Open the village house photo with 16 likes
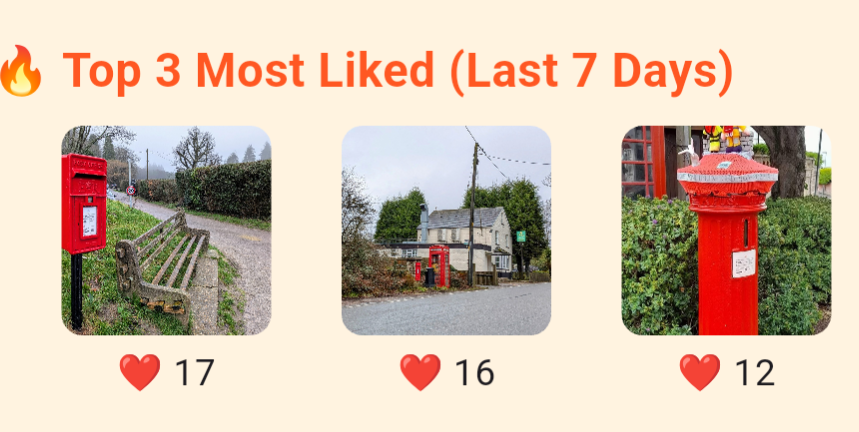The height and width of the screenshot is (432, 859). (x=446, y=230)
